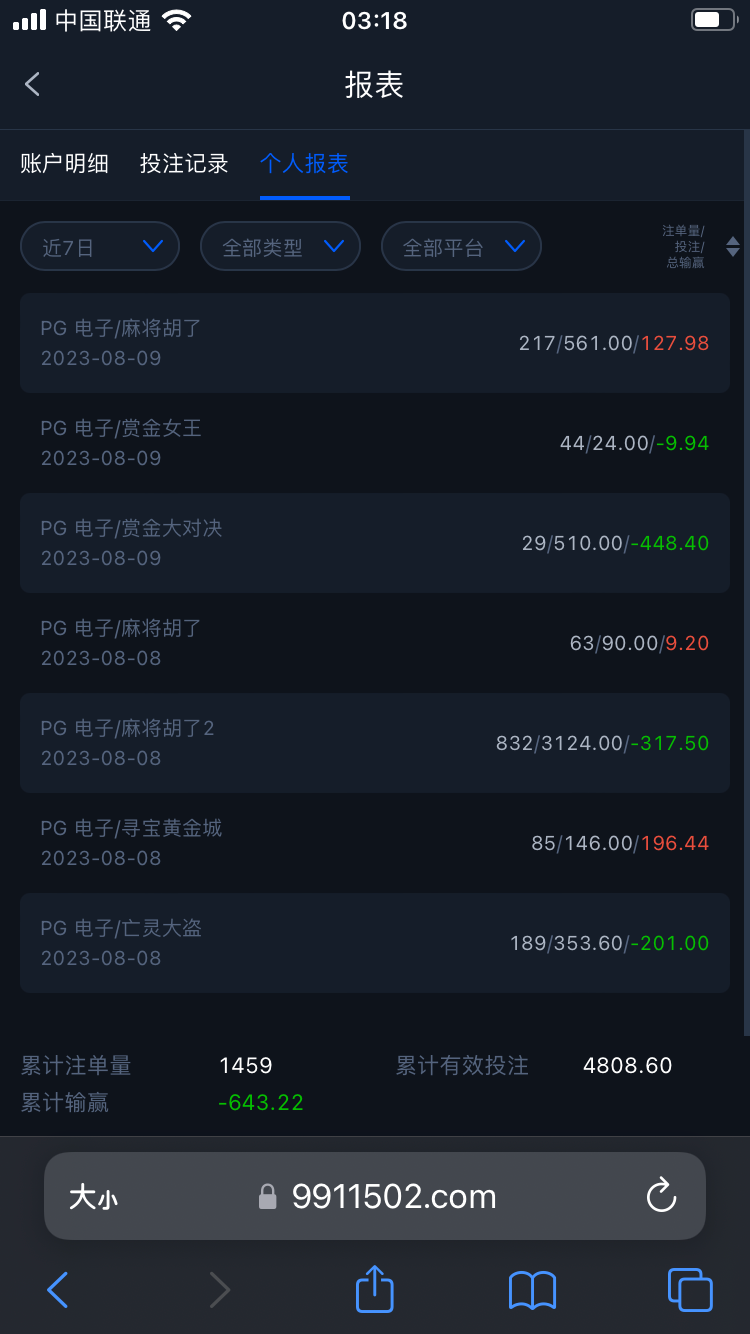Show all open Safari tabs
Image resolution: width=750 pixels, height=1334 pixels.
pyautogui.click(x=689, y=1290)
